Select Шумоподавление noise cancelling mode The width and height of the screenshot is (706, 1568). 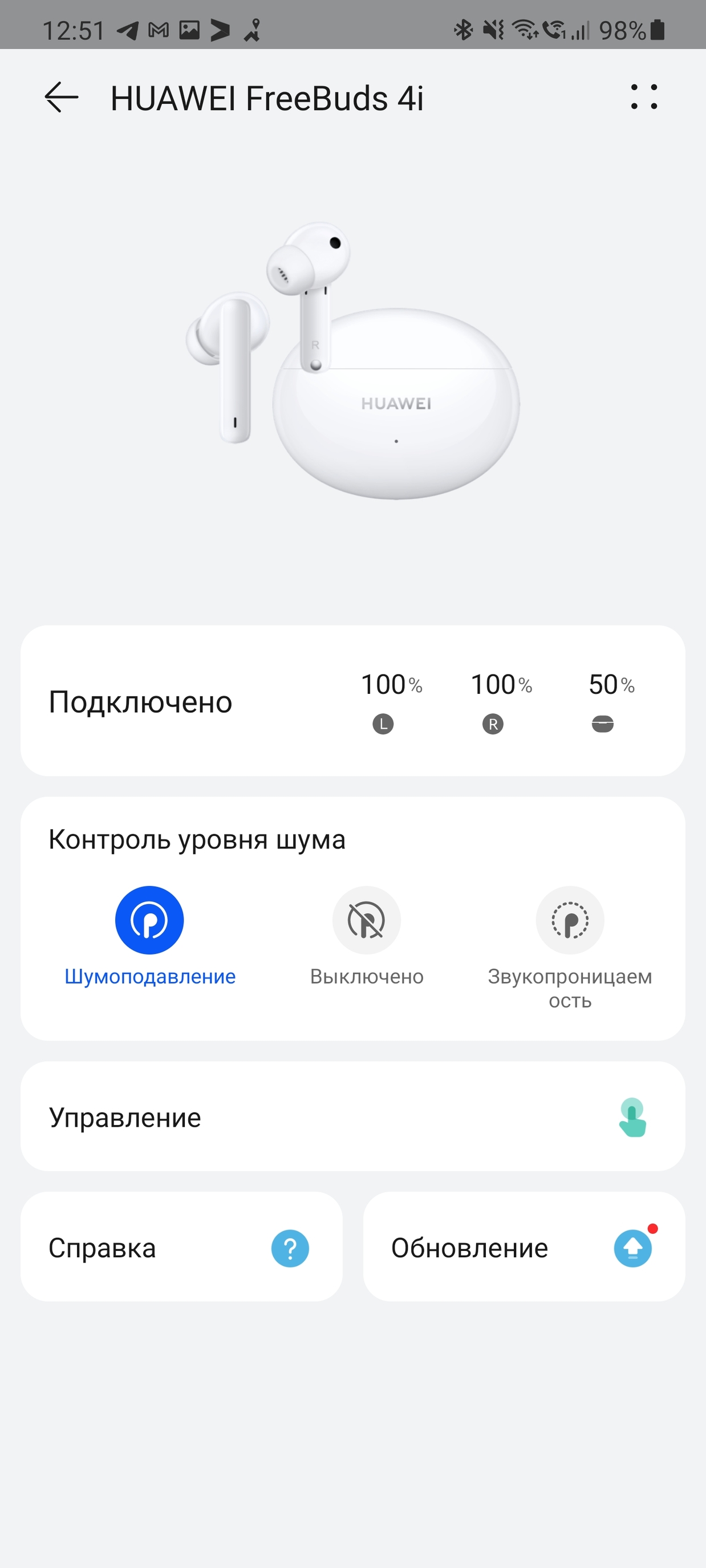point(149,920)
